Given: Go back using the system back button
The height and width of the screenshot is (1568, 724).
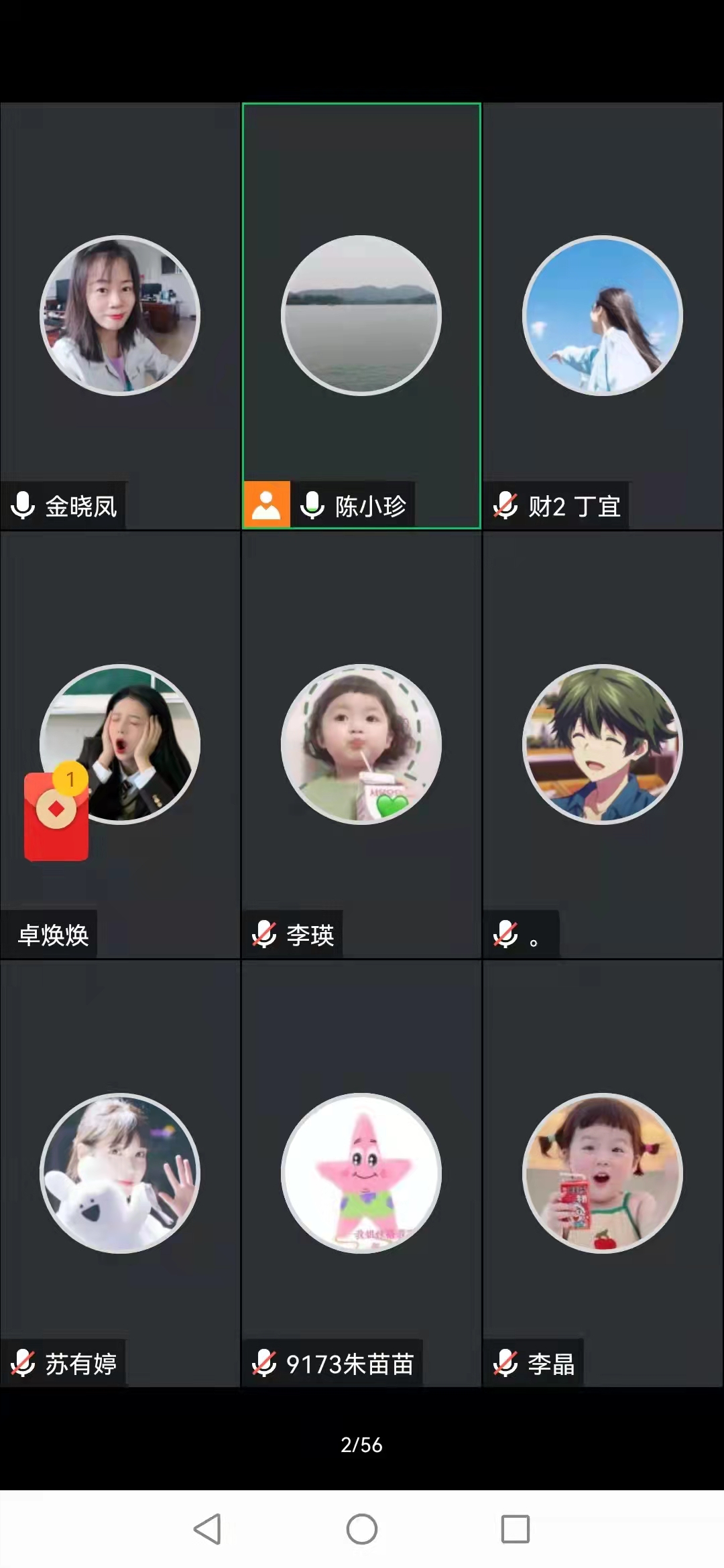Looking at the screenshot, I should 207,1529.
